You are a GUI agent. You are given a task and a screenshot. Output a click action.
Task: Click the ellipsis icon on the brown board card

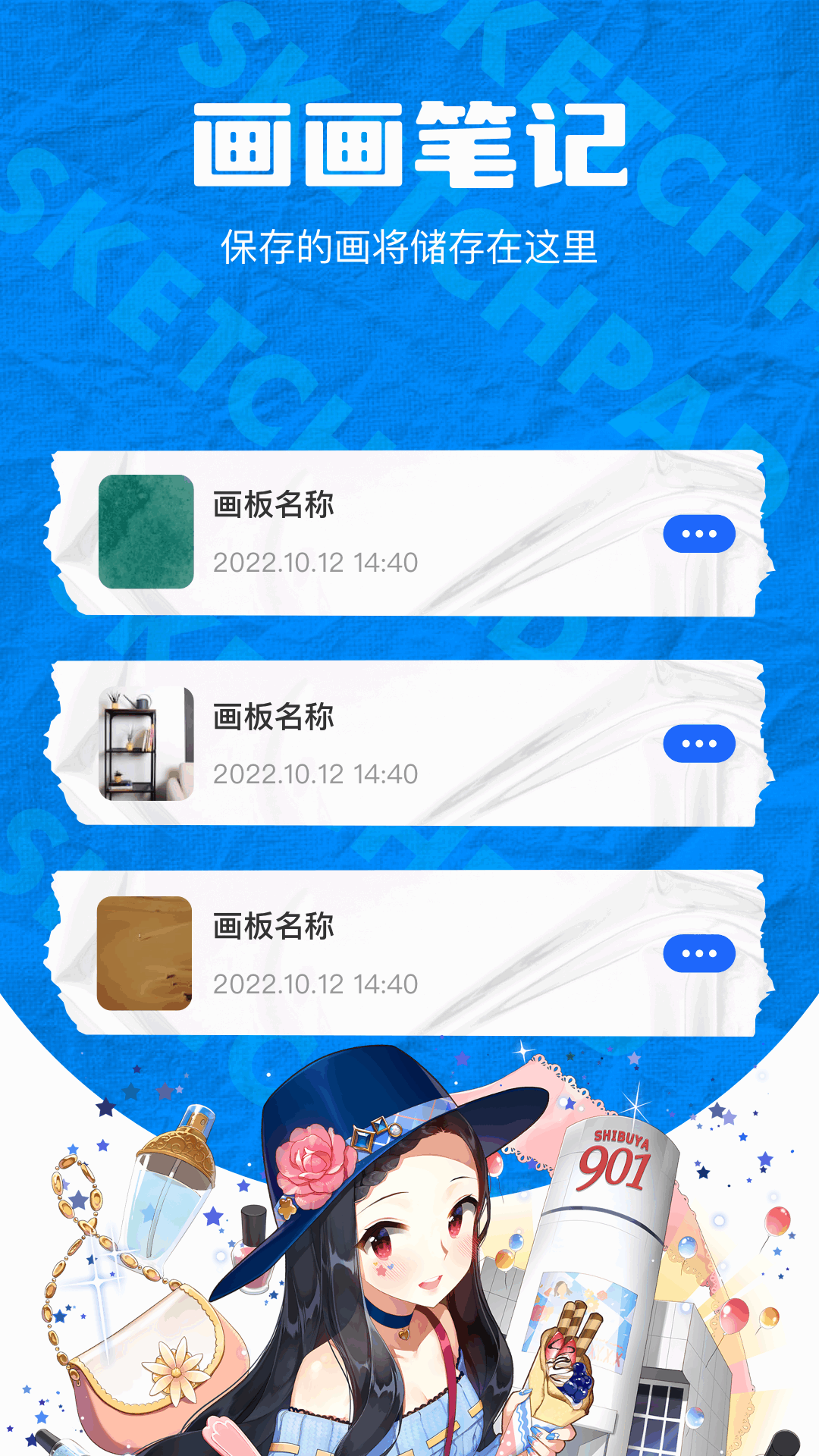[x=699, y=954]
